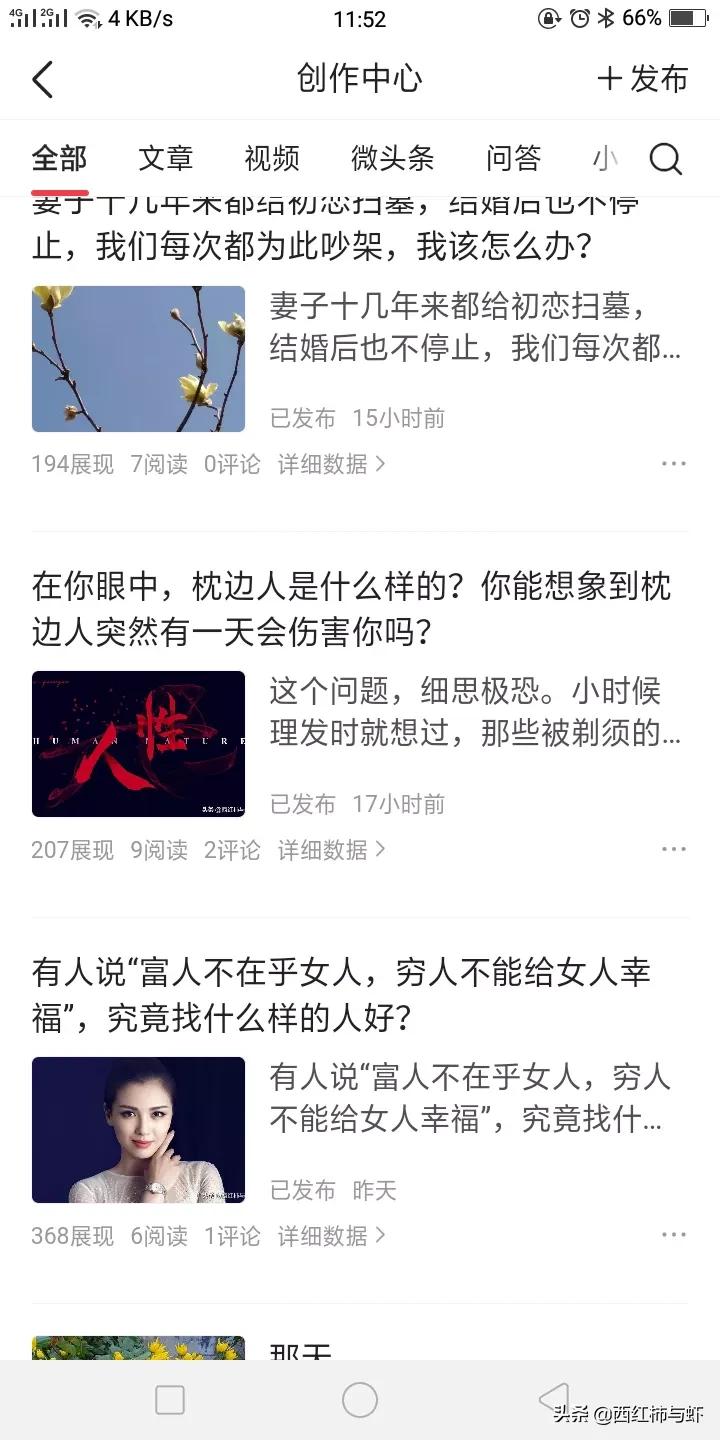Tap the magnolia flower cover thumbnail

coord(138,358)
